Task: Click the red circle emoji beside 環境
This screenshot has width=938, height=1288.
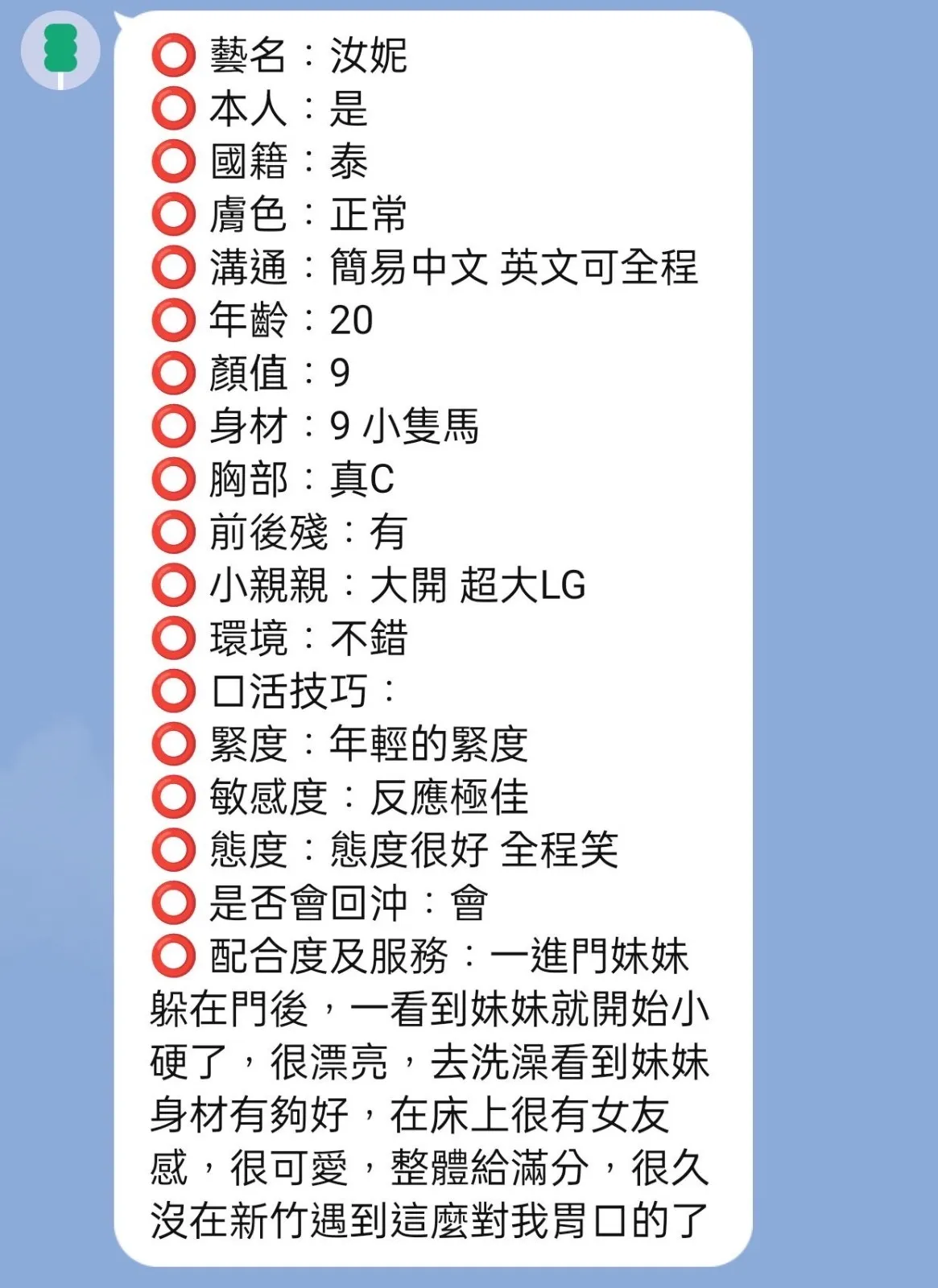Action: coord(171,638)
